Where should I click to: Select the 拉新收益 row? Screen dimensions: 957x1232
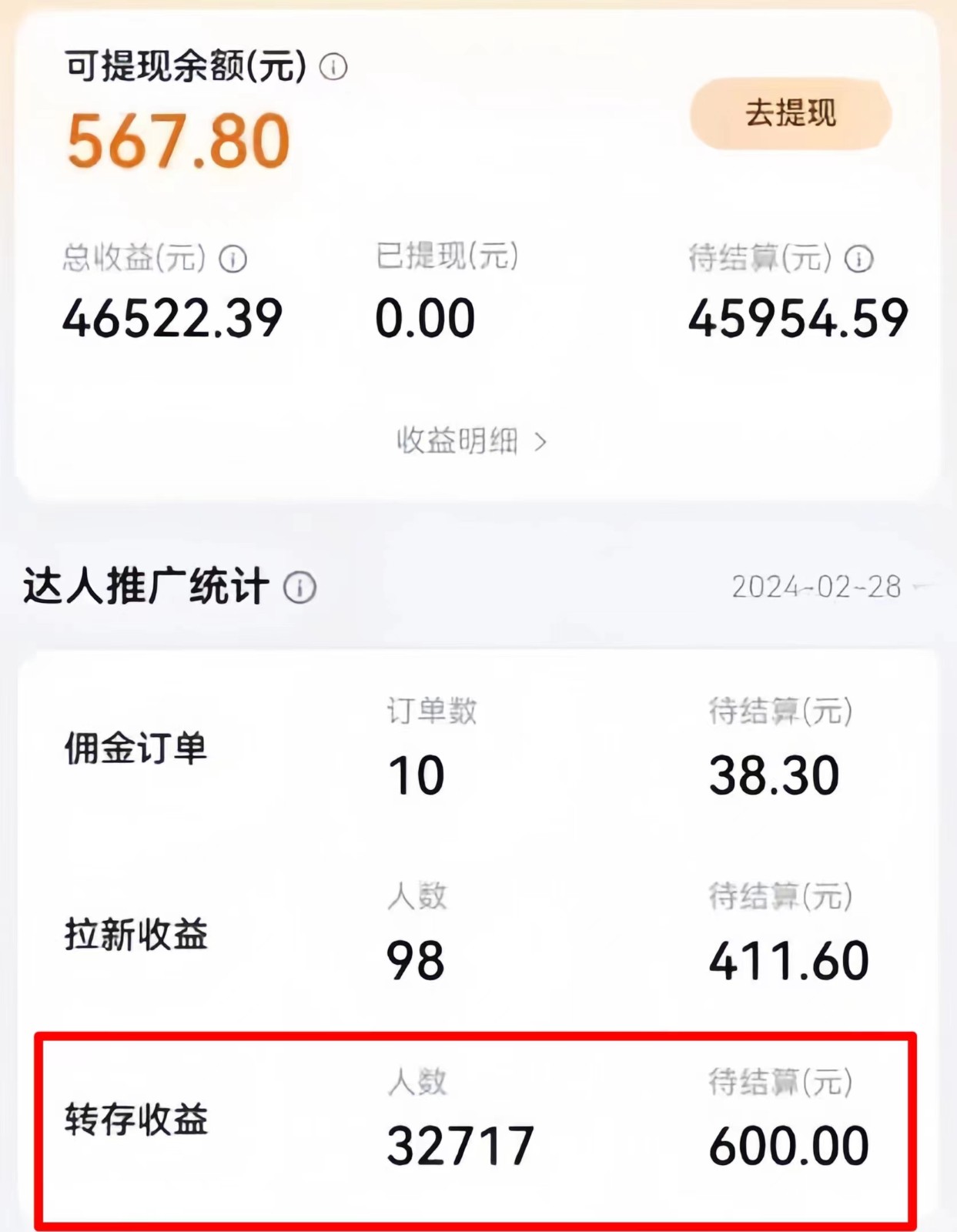tap(136, 938)
